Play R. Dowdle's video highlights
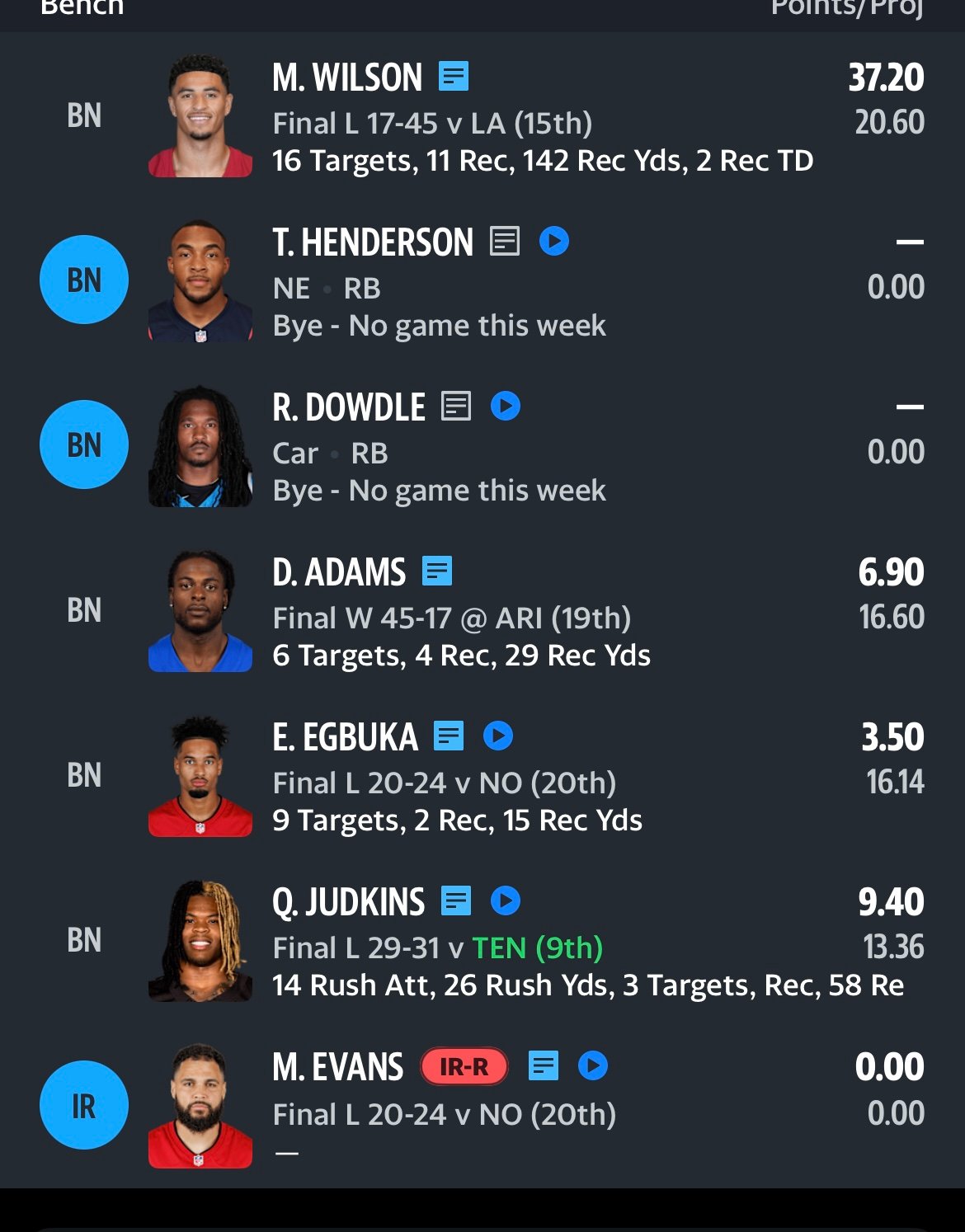Viewport: 965px width, 1232px height. pyautogui.click(x=506, y=406)
